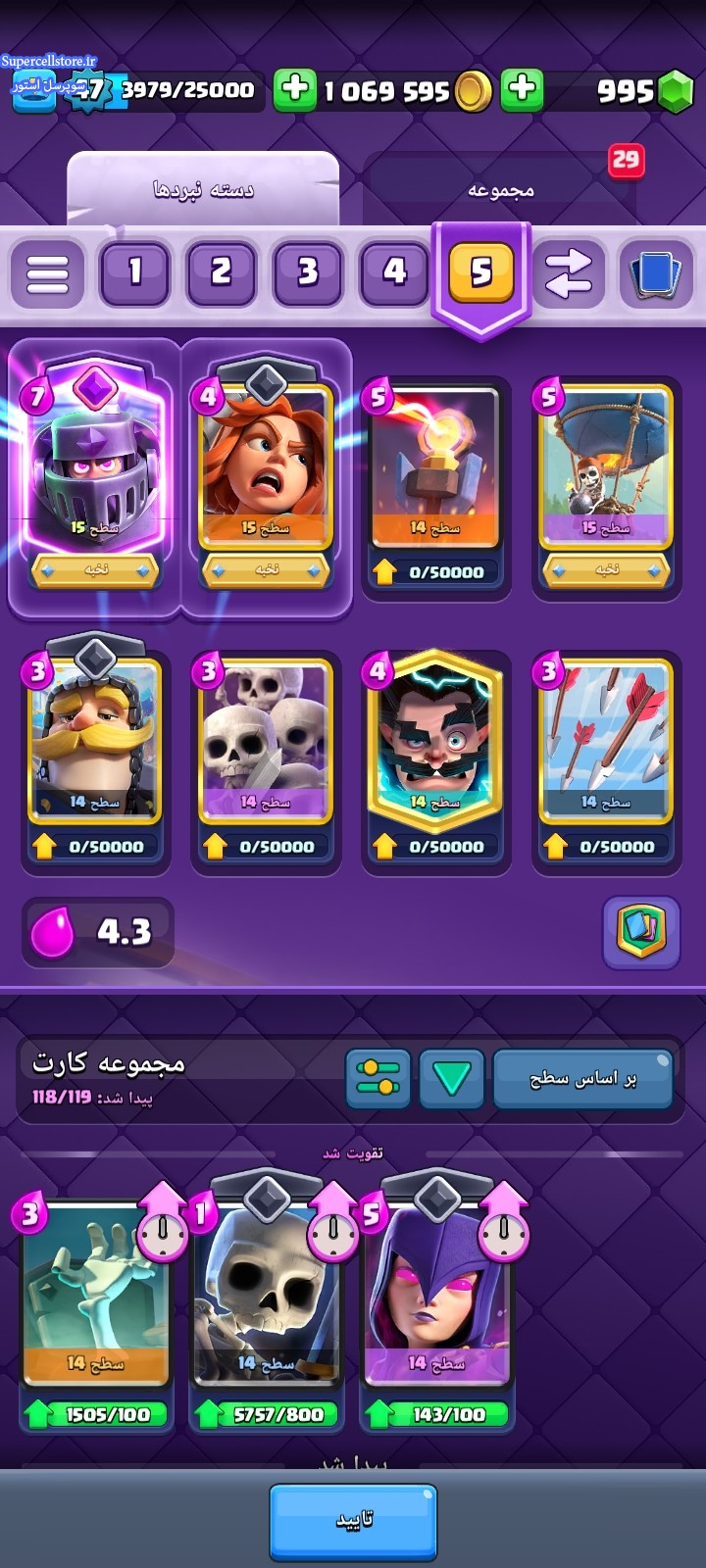The width and height of the screenshot is (706, 1568).
Task: Open the card filter settings
Action: tap(378, 1079)
